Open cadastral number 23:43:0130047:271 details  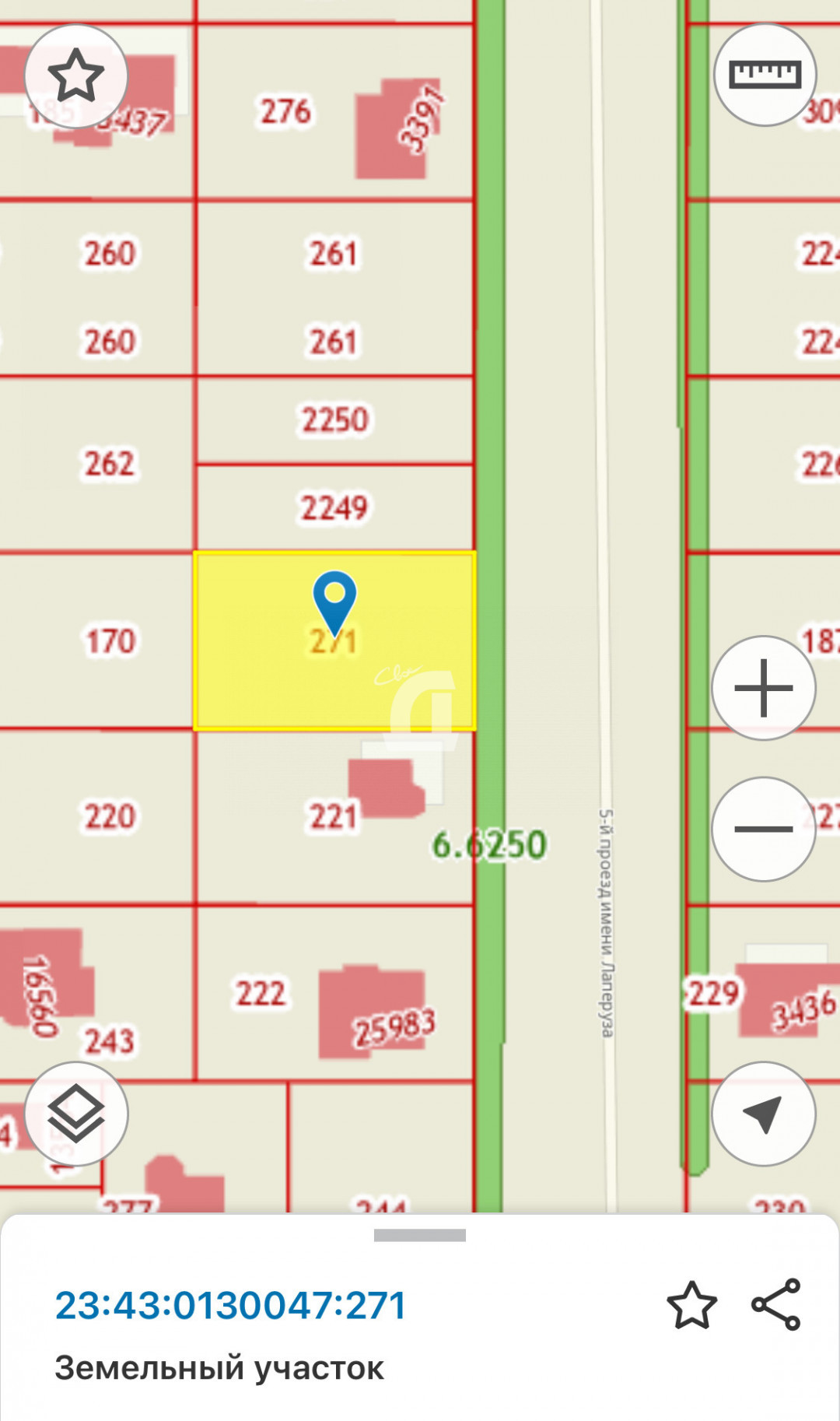tap(231, 1306)
